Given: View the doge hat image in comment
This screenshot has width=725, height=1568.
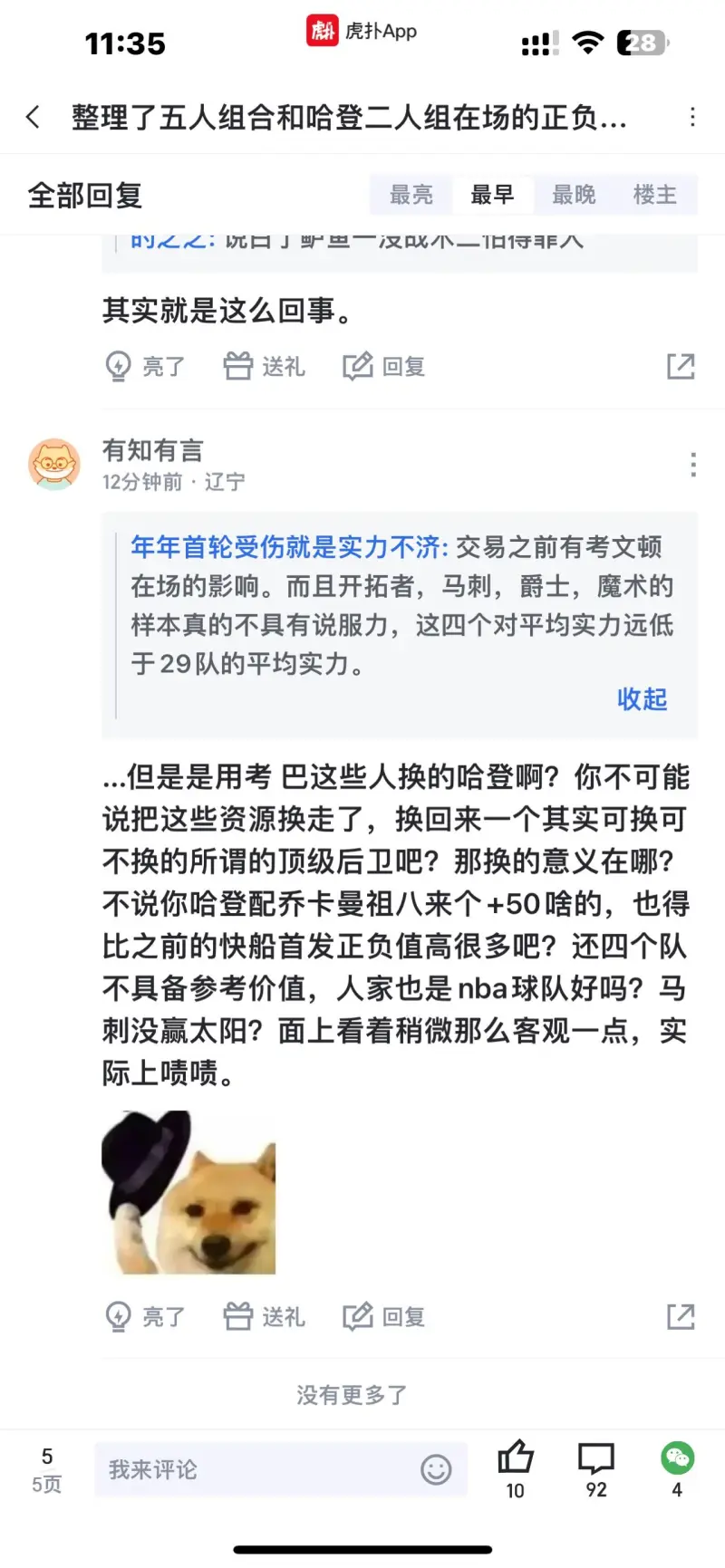Looking at the screenshot, I should click(188, 1192).
